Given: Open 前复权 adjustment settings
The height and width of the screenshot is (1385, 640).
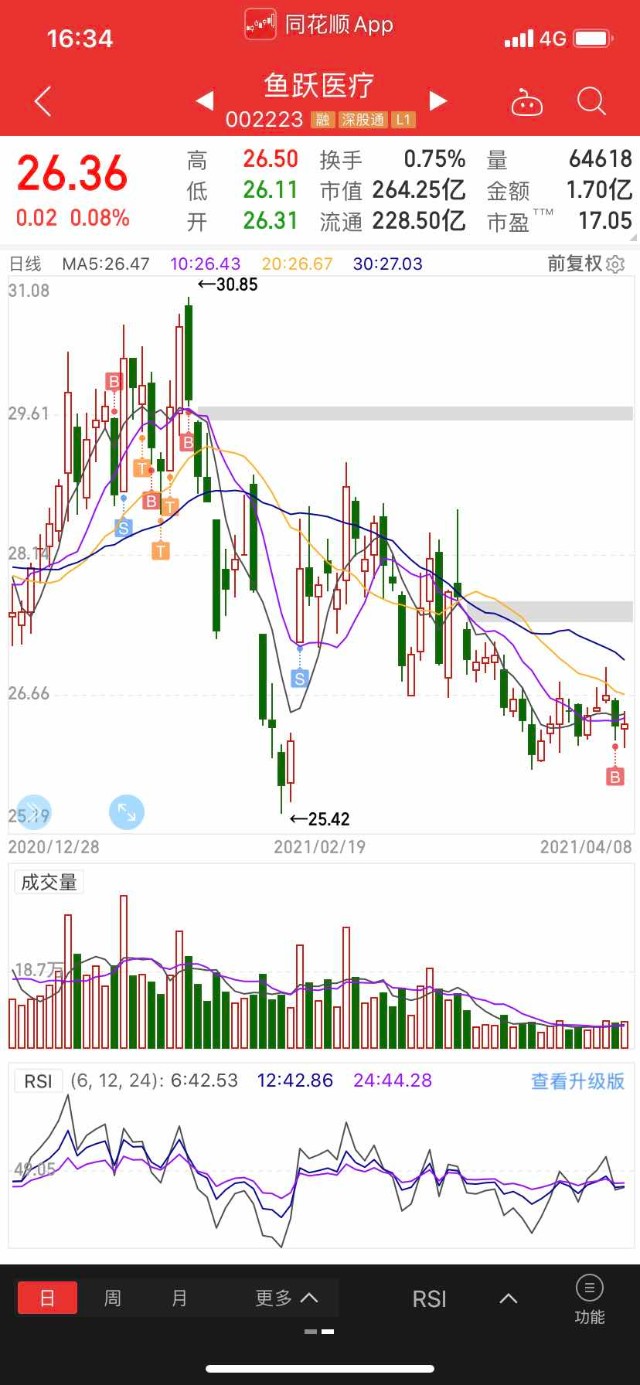Looking at the screenshot, I should point(586,264).
